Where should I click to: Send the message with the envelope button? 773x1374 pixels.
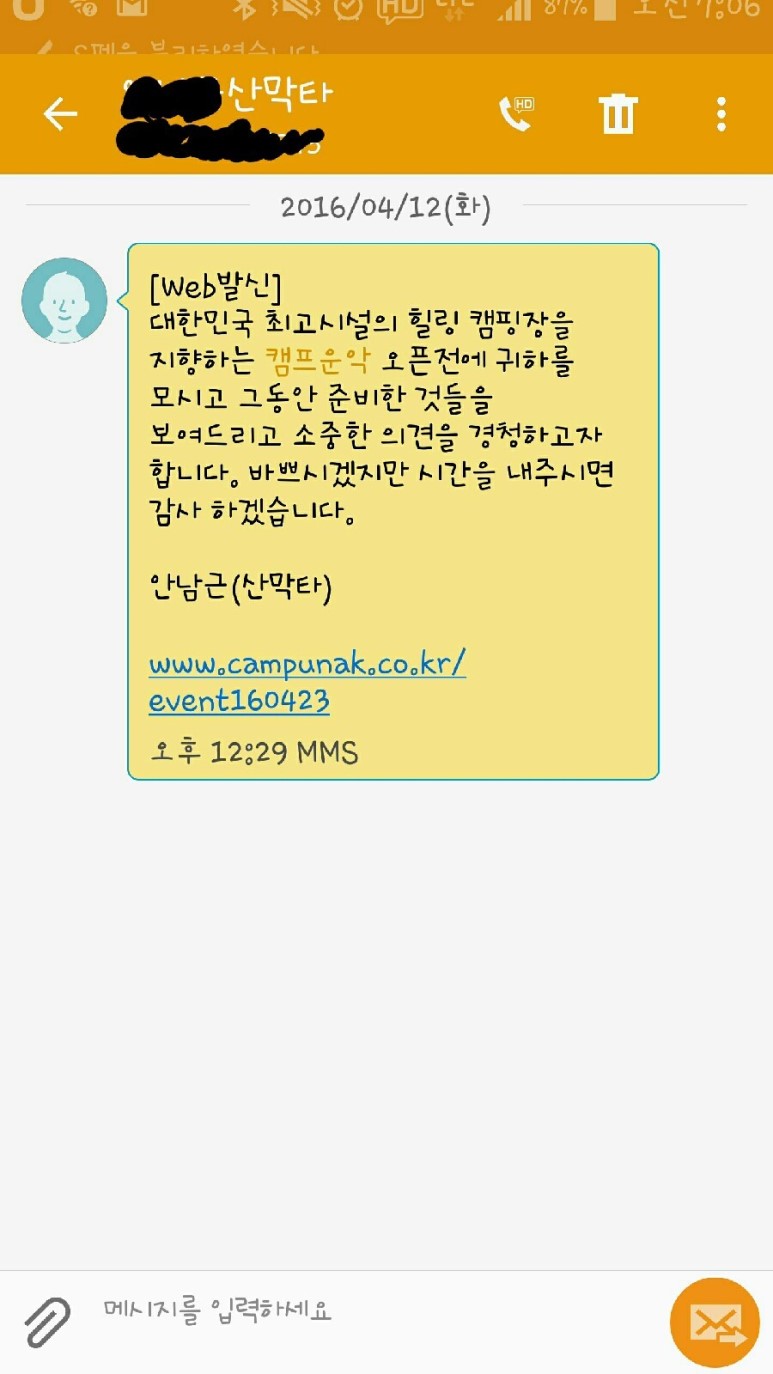click(x=715, y=1322)
